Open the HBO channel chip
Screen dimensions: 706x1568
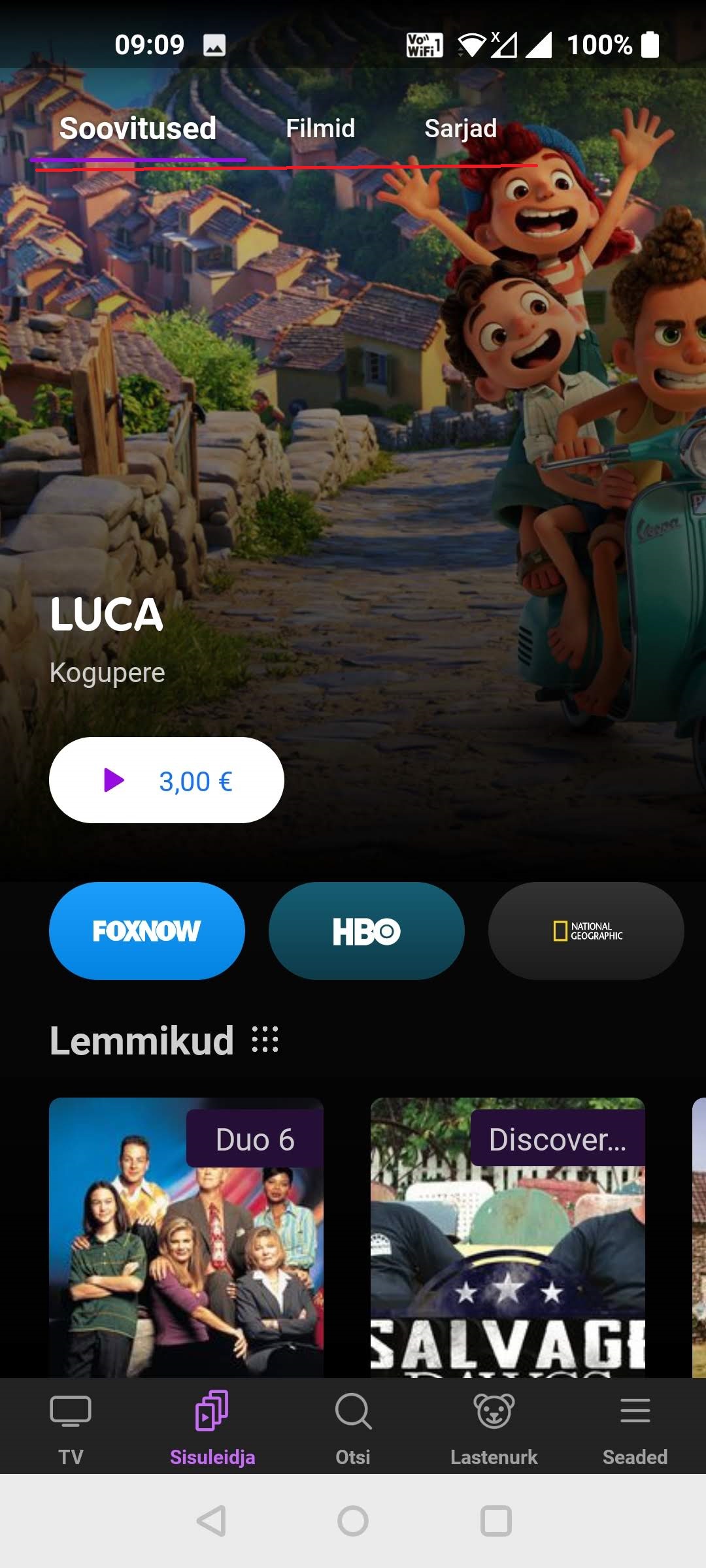click(367, 931)
